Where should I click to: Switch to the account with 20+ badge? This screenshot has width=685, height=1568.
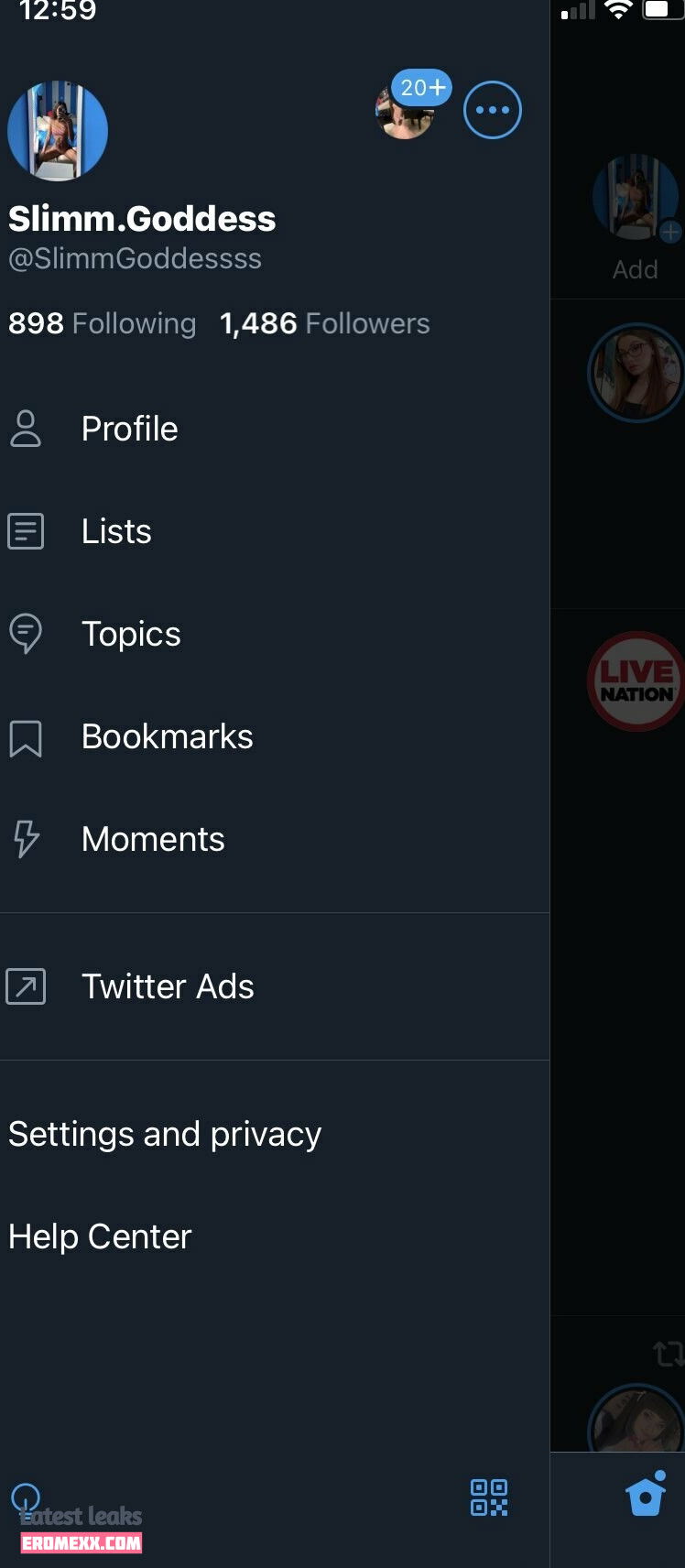click(x=406, y=111)
